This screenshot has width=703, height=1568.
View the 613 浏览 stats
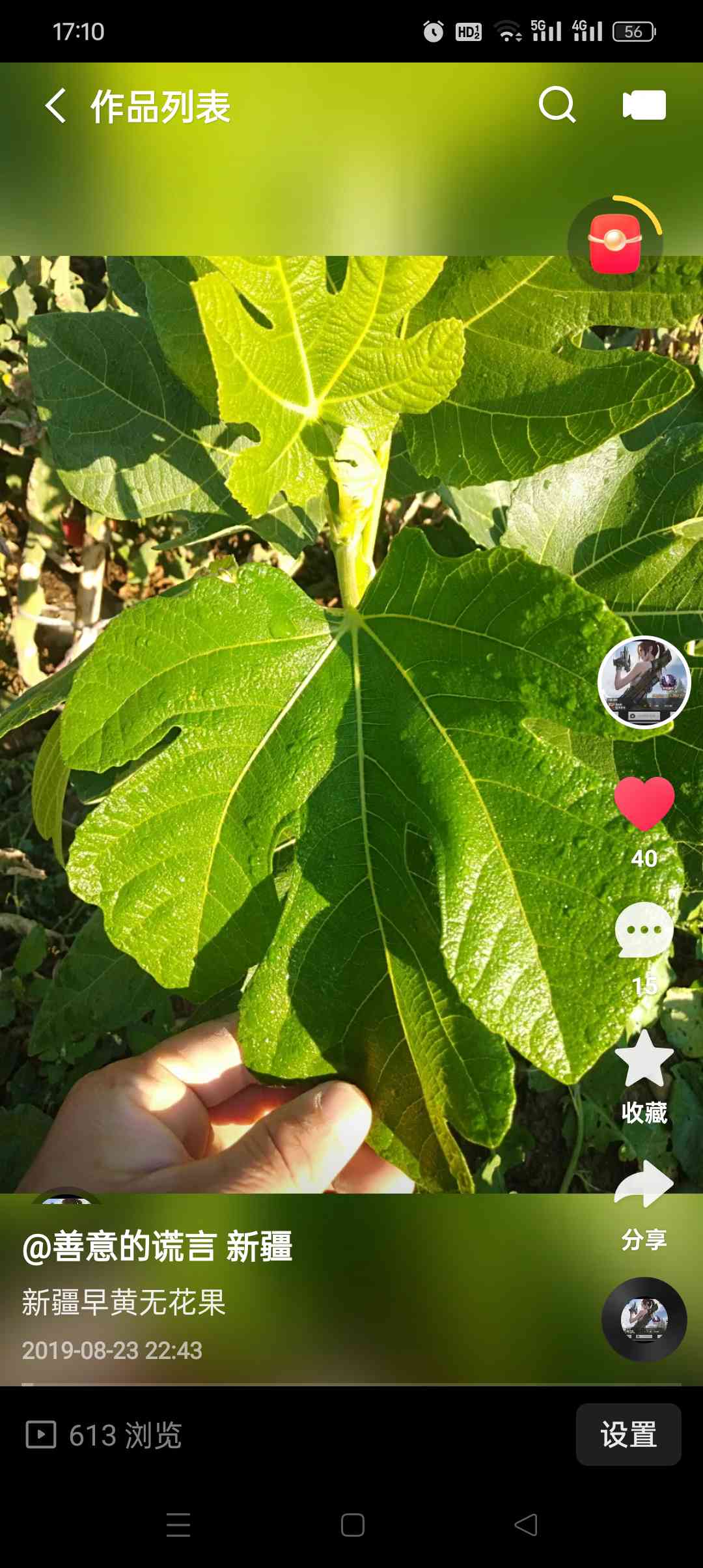tap(104, 1435)
